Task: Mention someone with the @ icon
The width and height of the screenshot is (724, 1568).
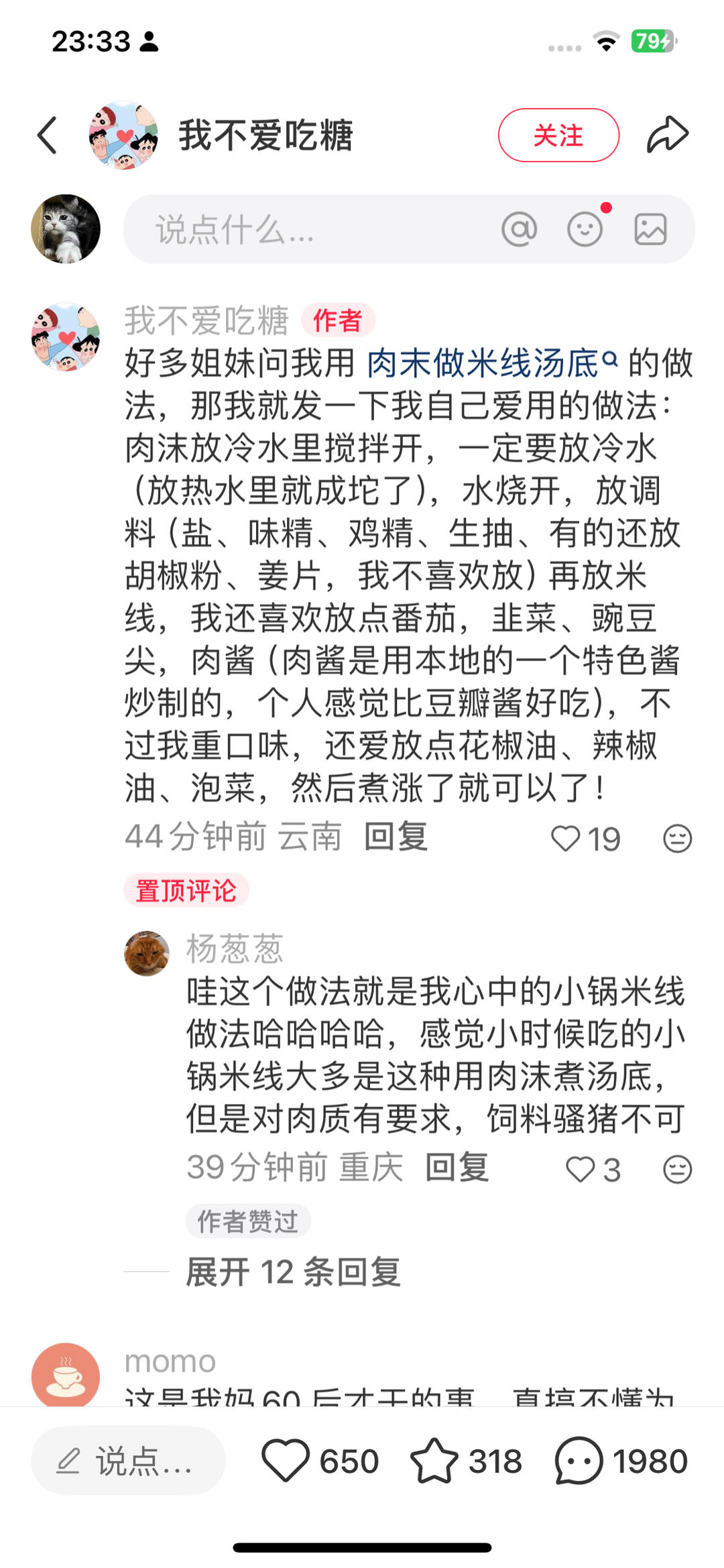Action: click(520, 229)
